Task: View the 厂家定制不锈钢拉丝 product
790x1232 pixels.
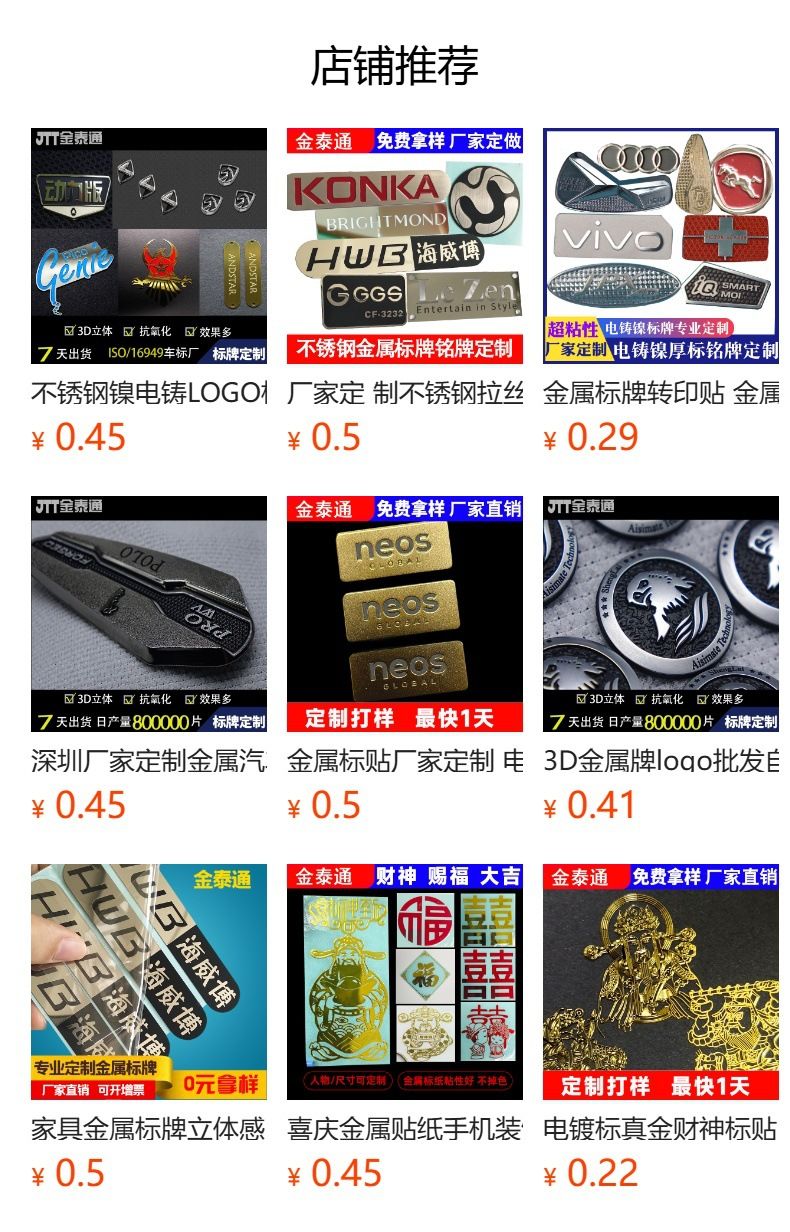Action: pyautogui.click(x=405, y=246)
